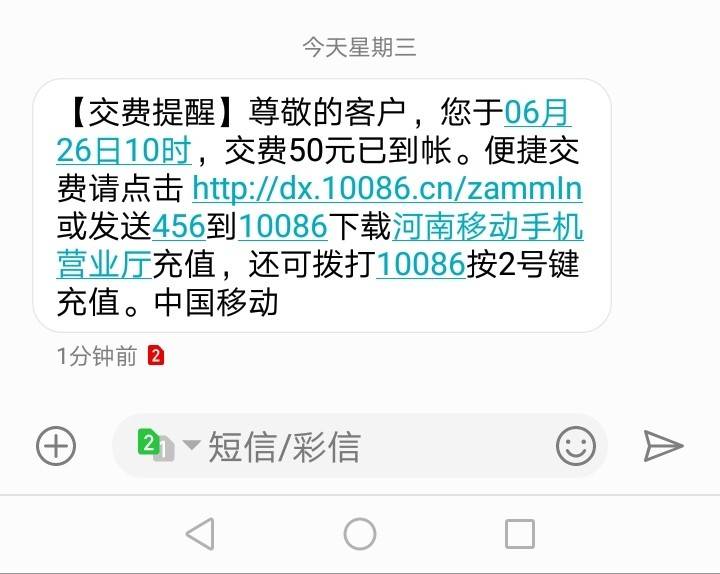Open the recent apps view
This screenshot has height=574, width=720.
519,534
